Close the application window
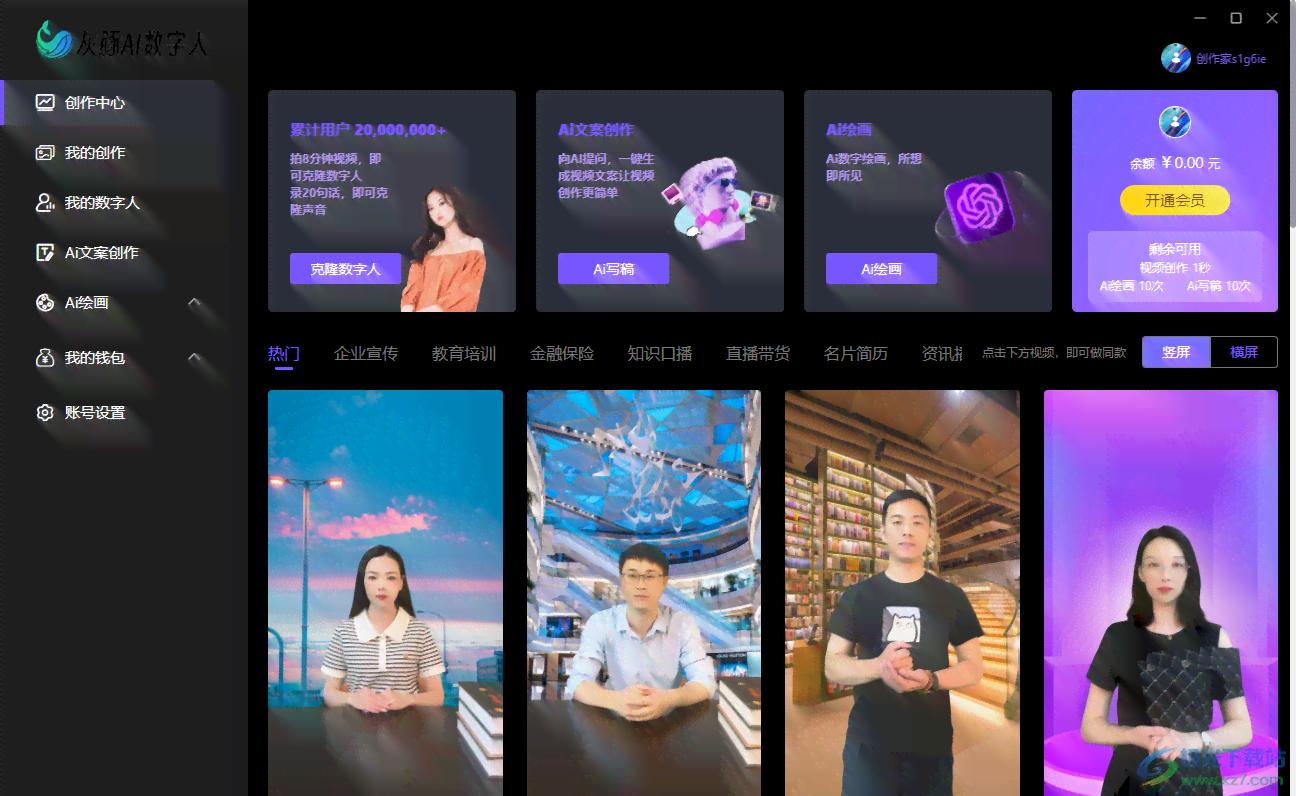The image size is (1296, 796). click(x=1272, y=18)
